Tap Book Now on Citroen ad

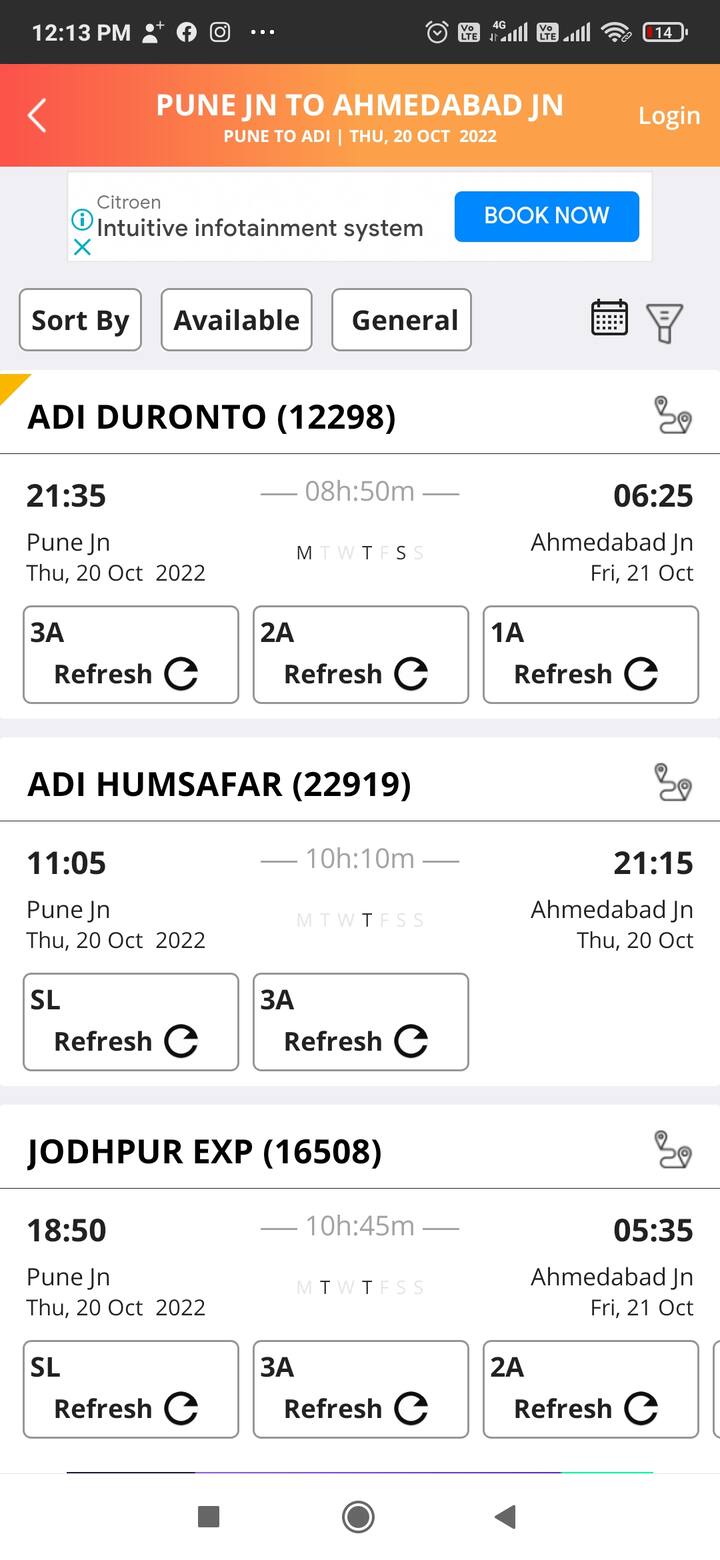pyautogui.click(x=546, y=216)
